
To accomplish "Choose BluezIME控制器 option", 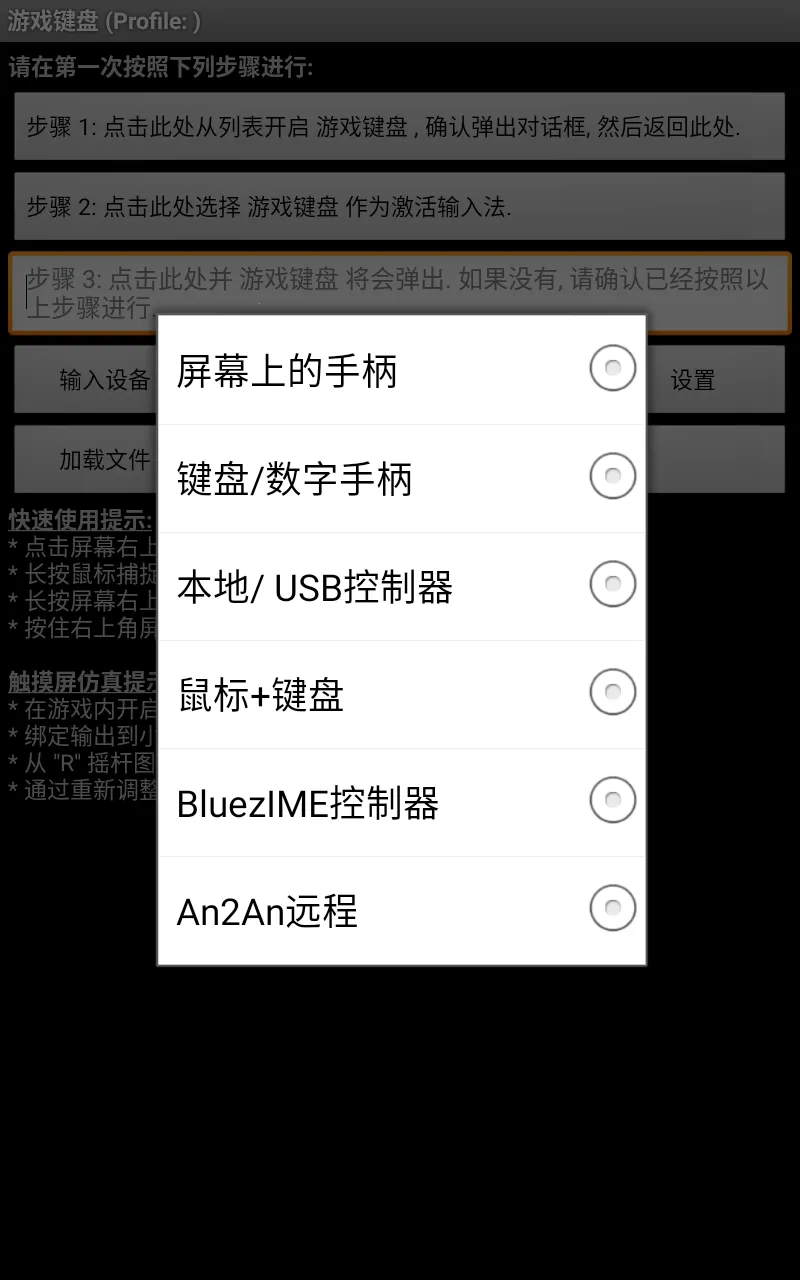I will (x=400, y=802).
